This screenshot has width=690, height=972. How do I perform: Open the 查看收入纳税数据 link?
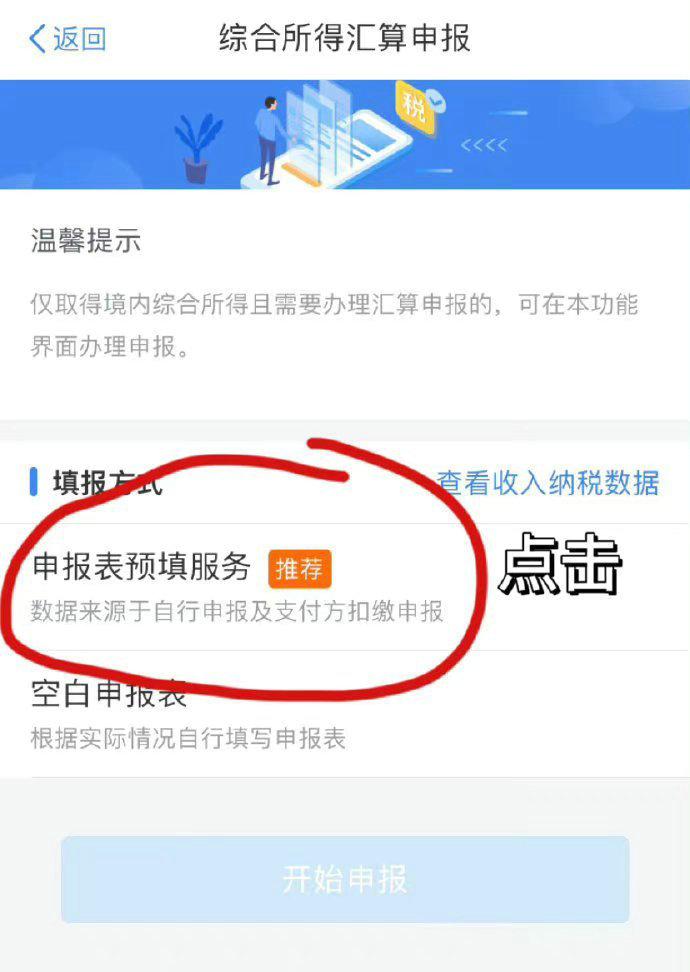click(x=548, y=482)
